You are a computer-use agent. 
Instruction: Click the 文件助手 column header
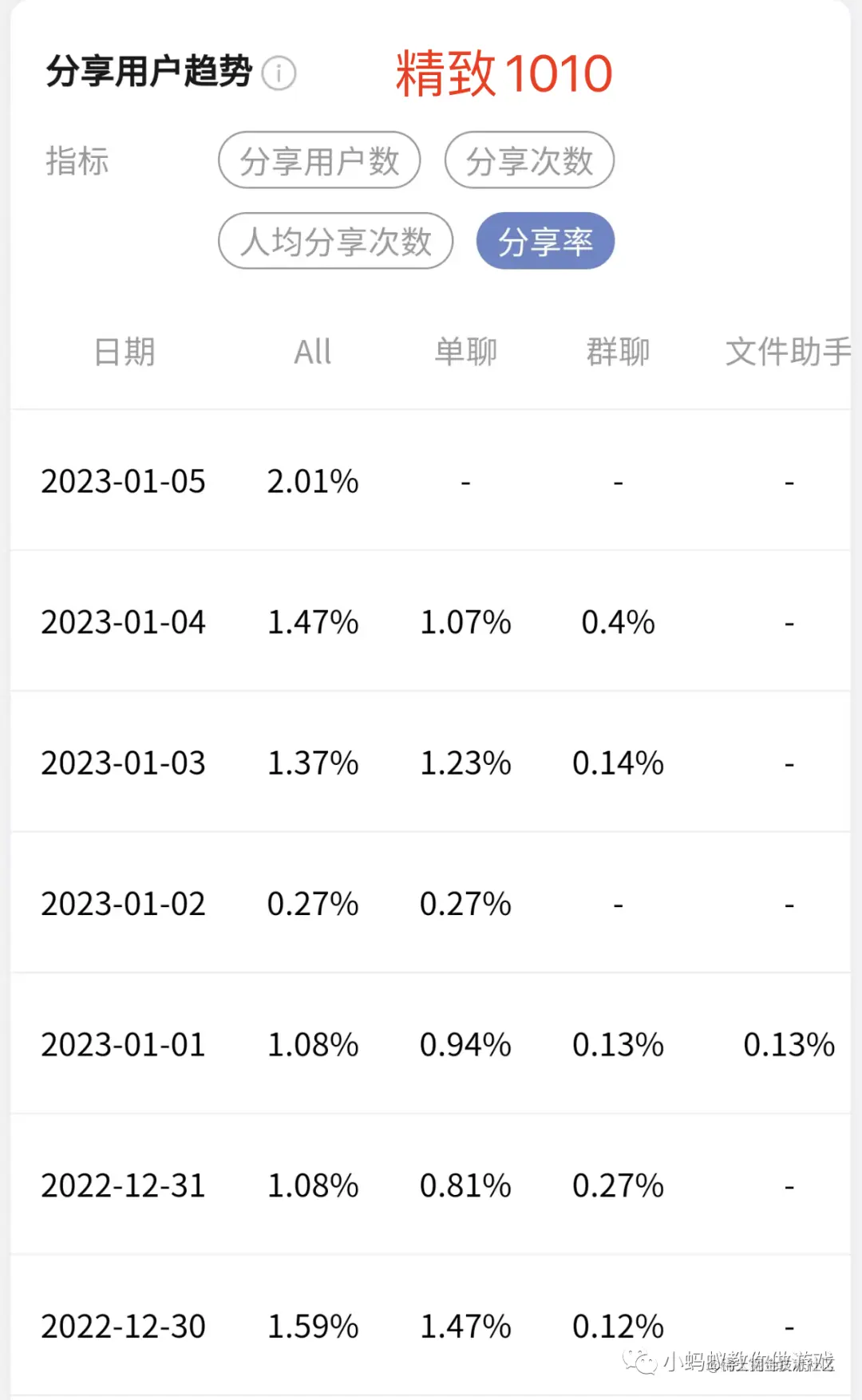coord(786,352)
